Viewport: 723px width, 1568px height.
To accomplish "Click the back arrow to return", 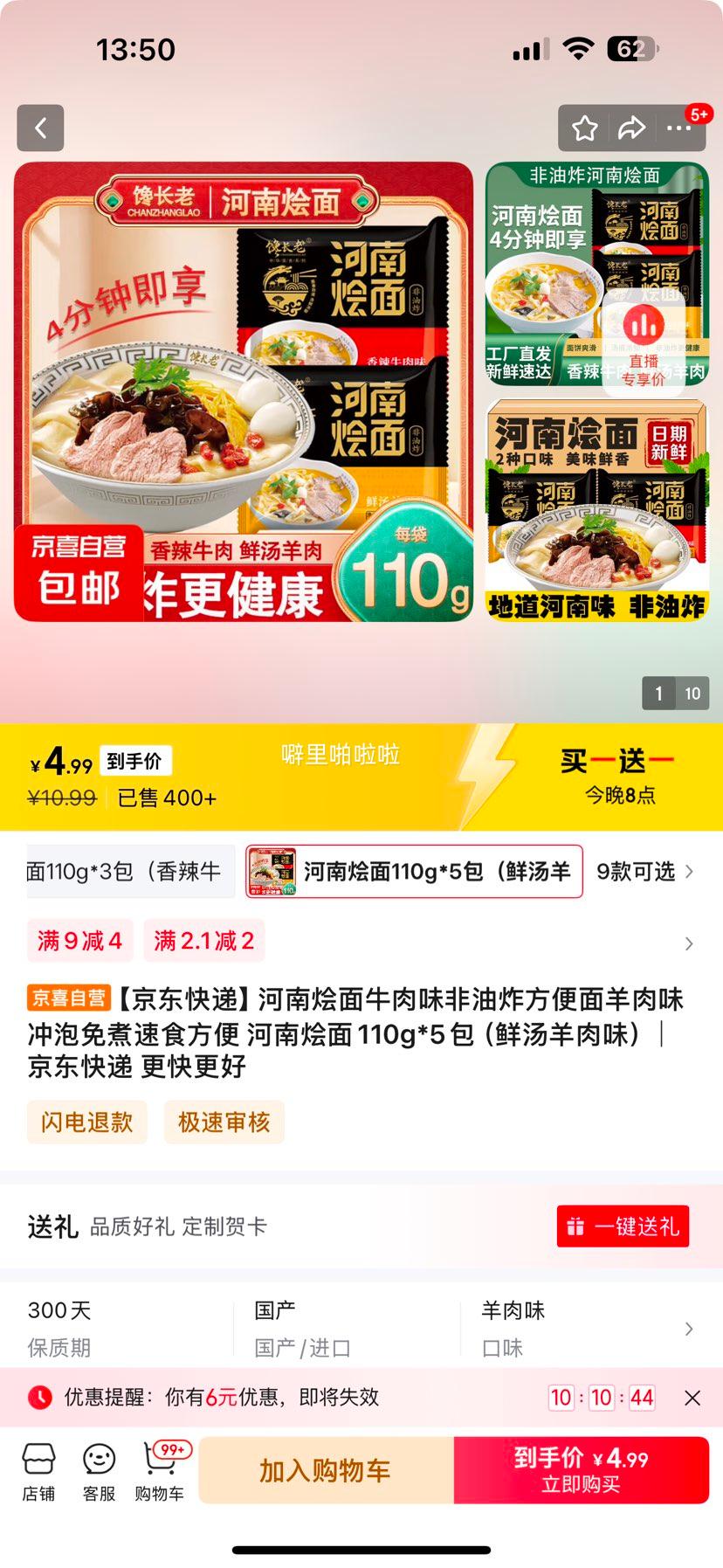I will 40,128.
